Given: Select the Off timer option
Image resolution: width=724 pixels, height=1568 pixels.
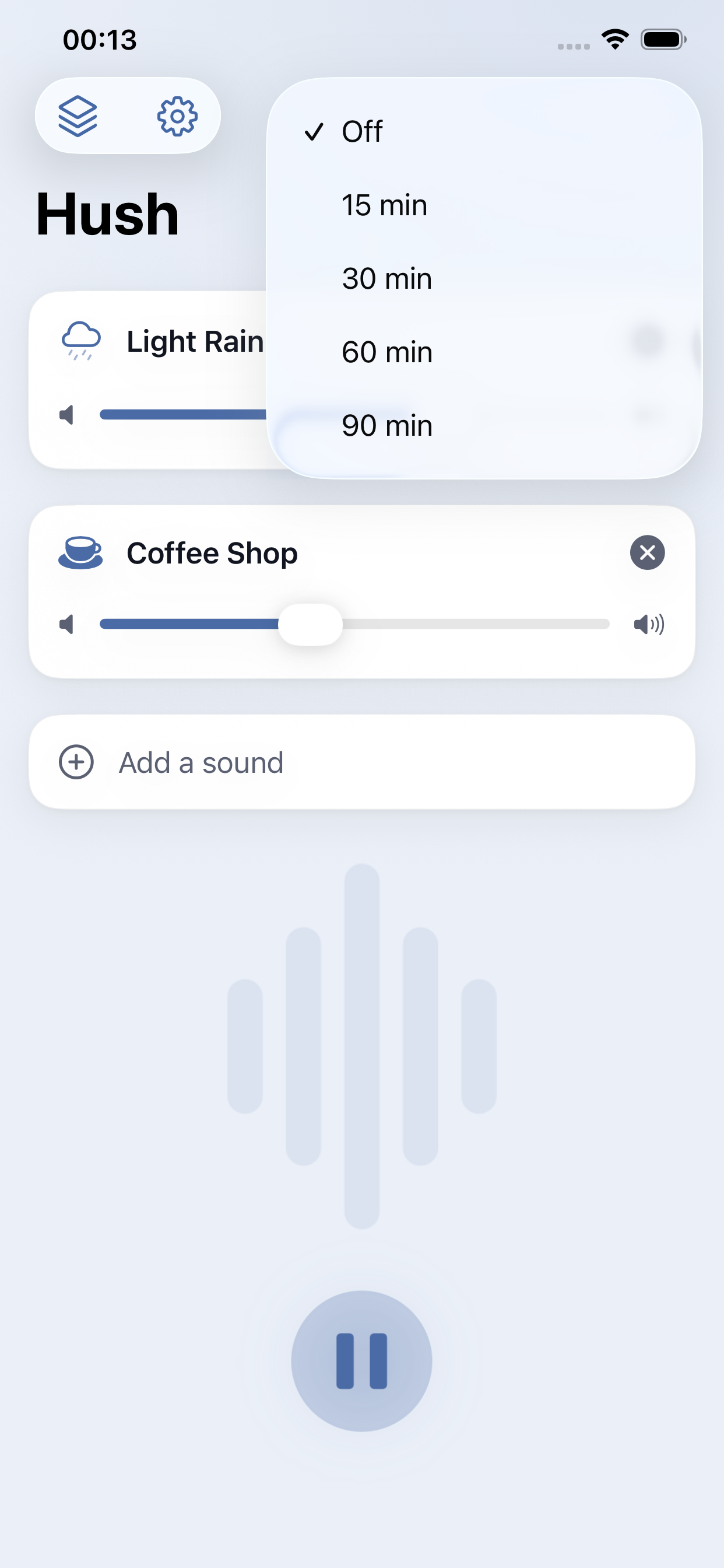Looking at the screenshot, I should click(484, 131).
